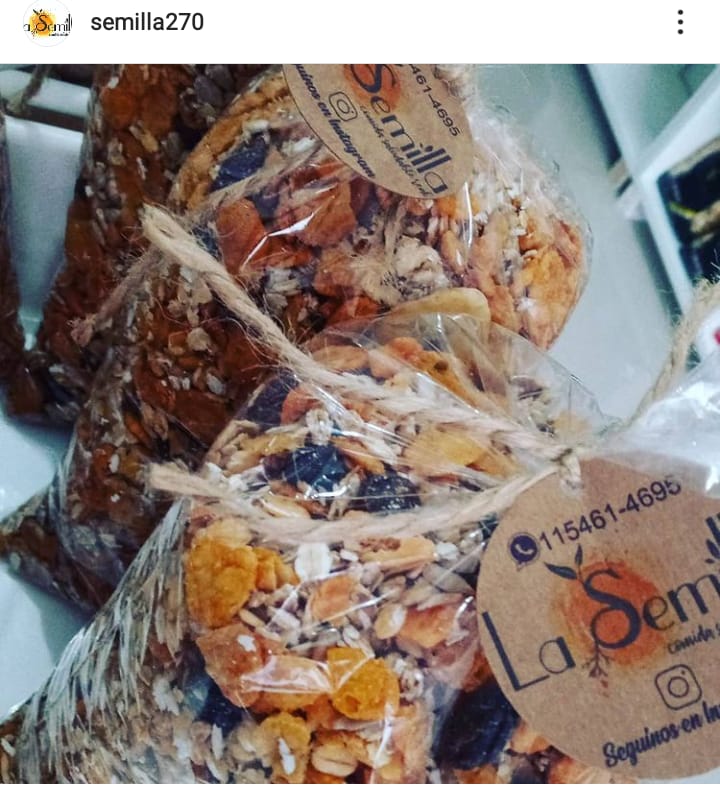Open the post's overflow menu
The width and height of the screenshot is (720, 787).
tap(680, 22)
